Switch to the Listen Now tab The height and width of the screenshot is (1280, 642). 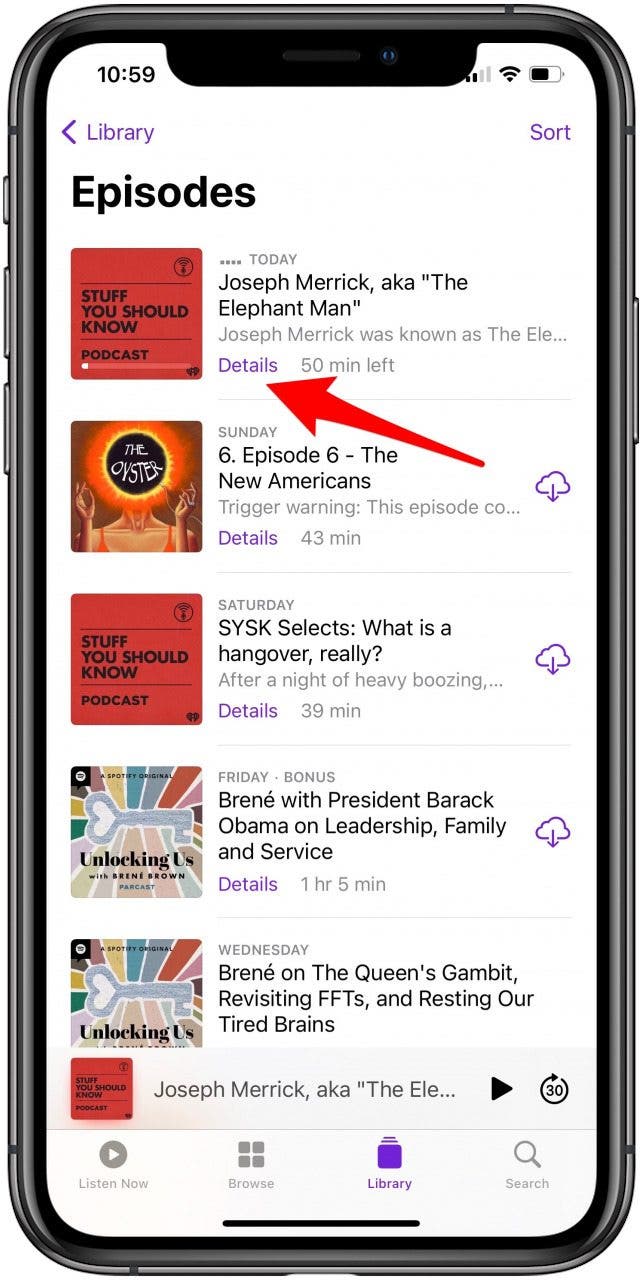pos(113,1165)
